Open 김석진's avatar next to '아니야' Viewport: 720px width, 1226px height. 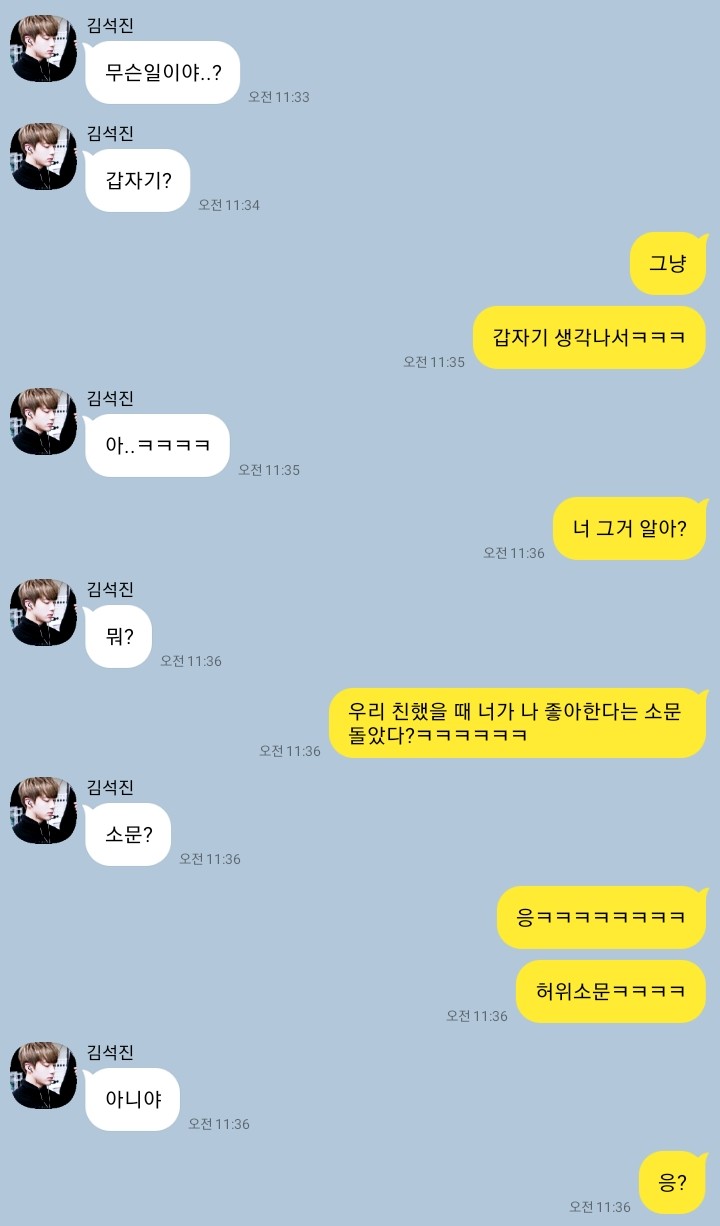pyautogui.click(x=44, y=1075)
